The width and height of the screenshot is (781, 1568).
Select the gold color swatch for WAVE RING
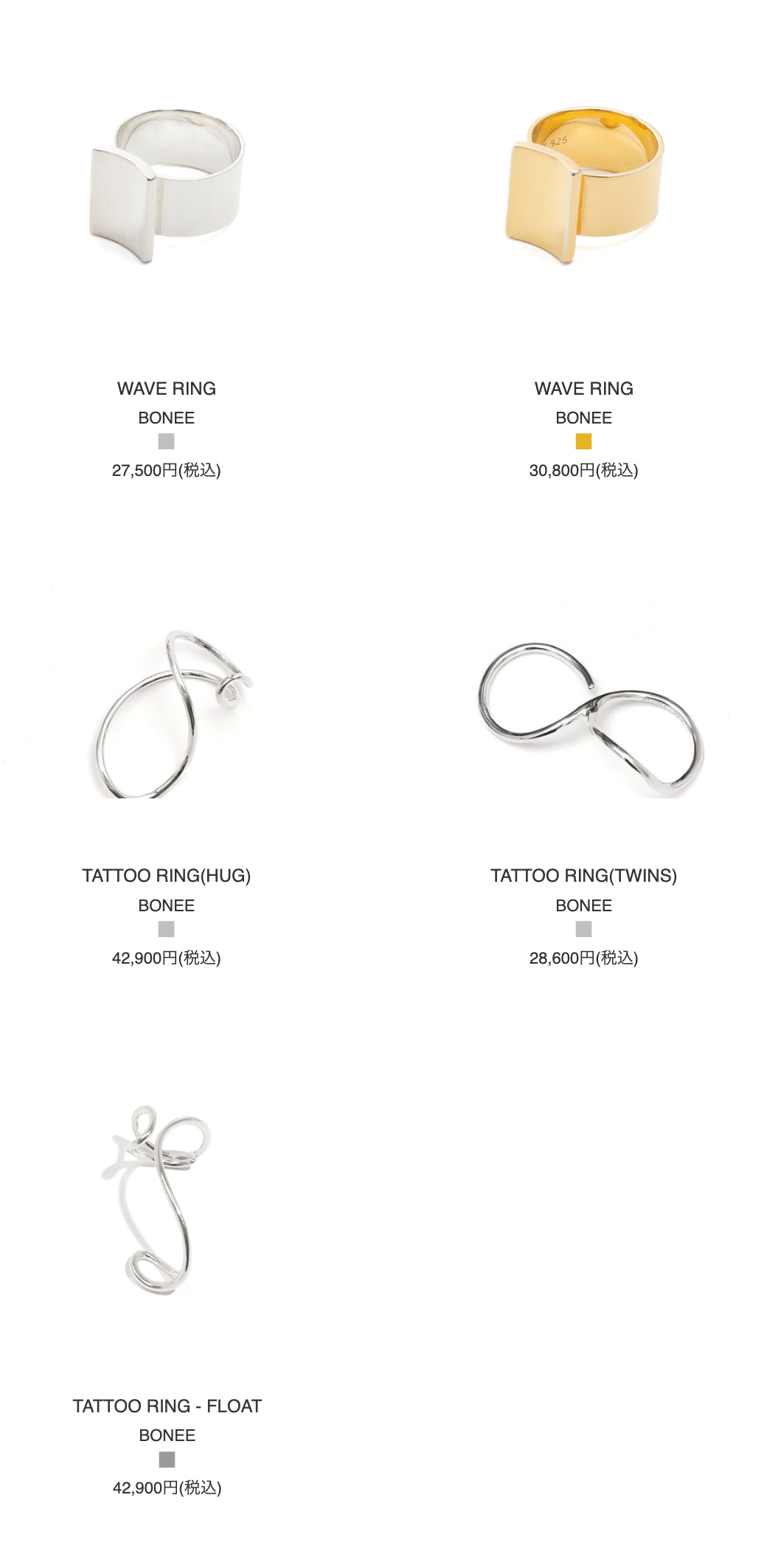tap(583, 441)
